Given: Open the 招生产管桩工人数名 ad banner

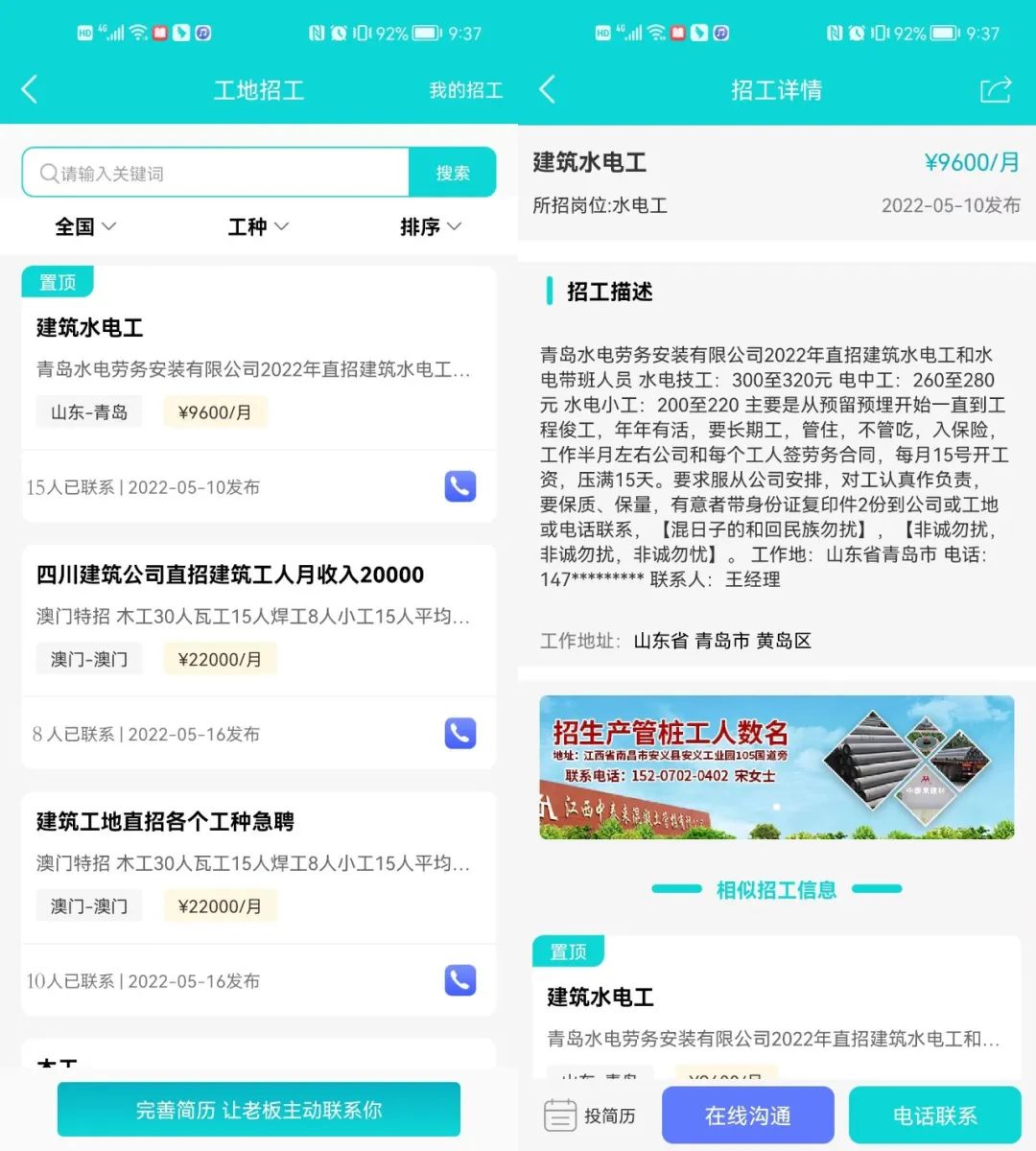Looking at the screenshot, I should (x=776, y=767).
